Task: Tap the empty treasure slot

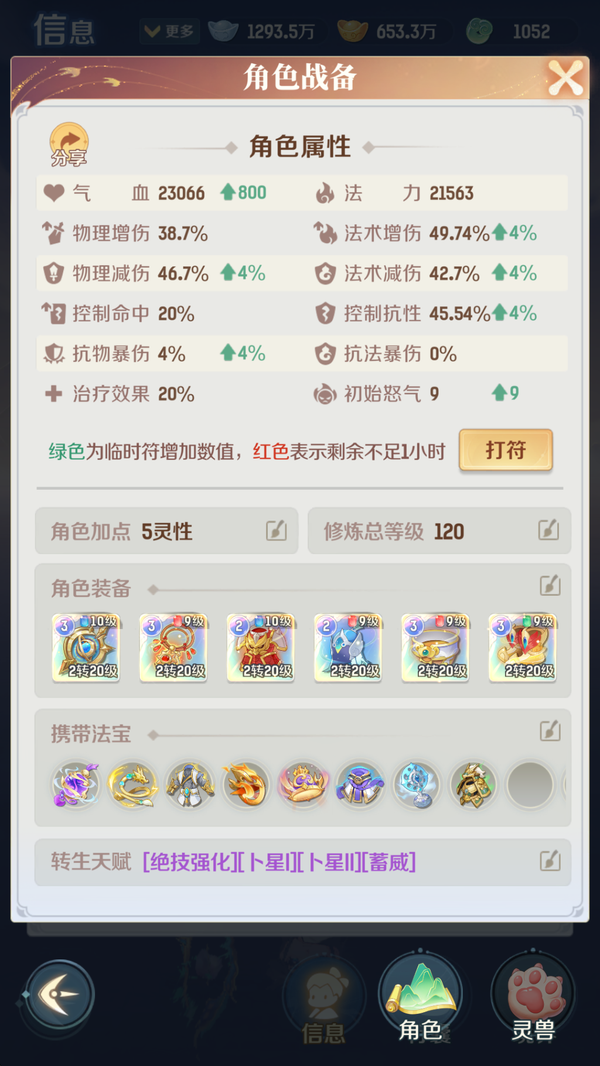Action: coord(530,784)
